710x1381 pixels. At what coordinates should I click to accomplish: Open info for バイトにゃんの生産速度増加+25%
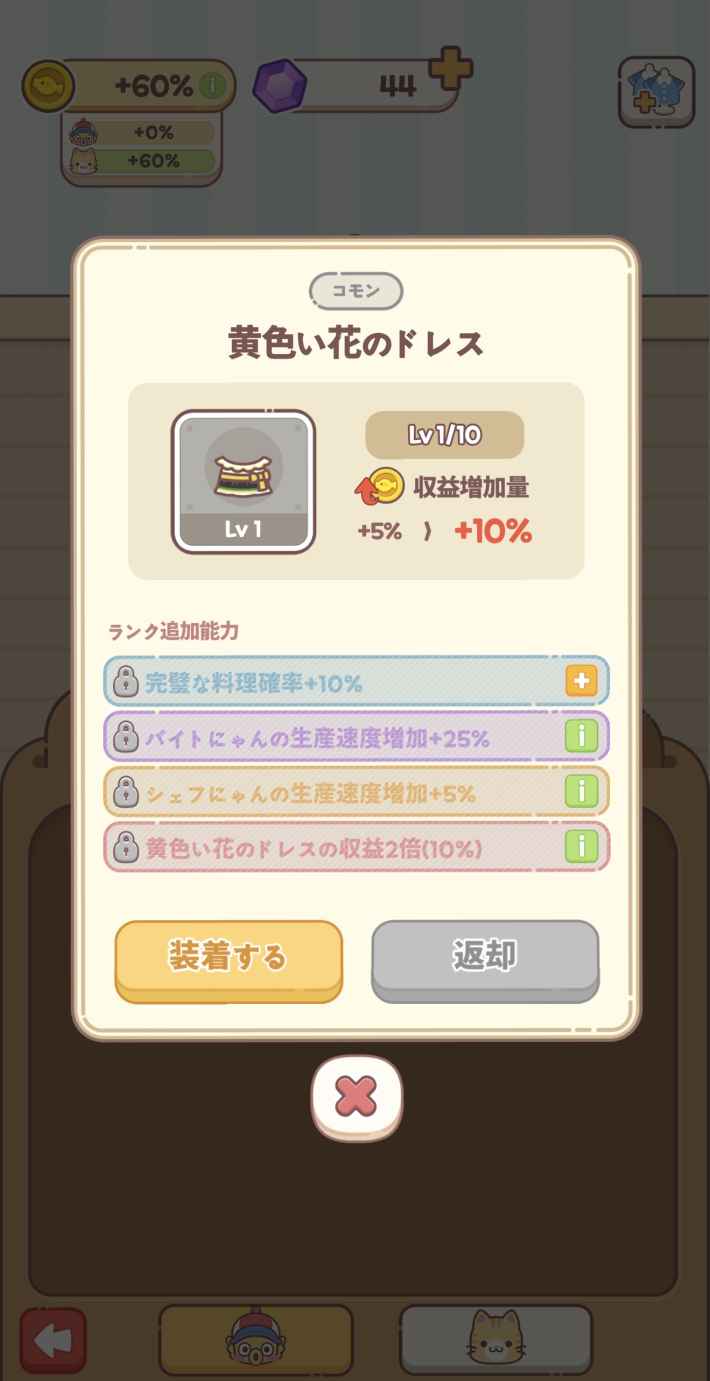pos(581,737)
